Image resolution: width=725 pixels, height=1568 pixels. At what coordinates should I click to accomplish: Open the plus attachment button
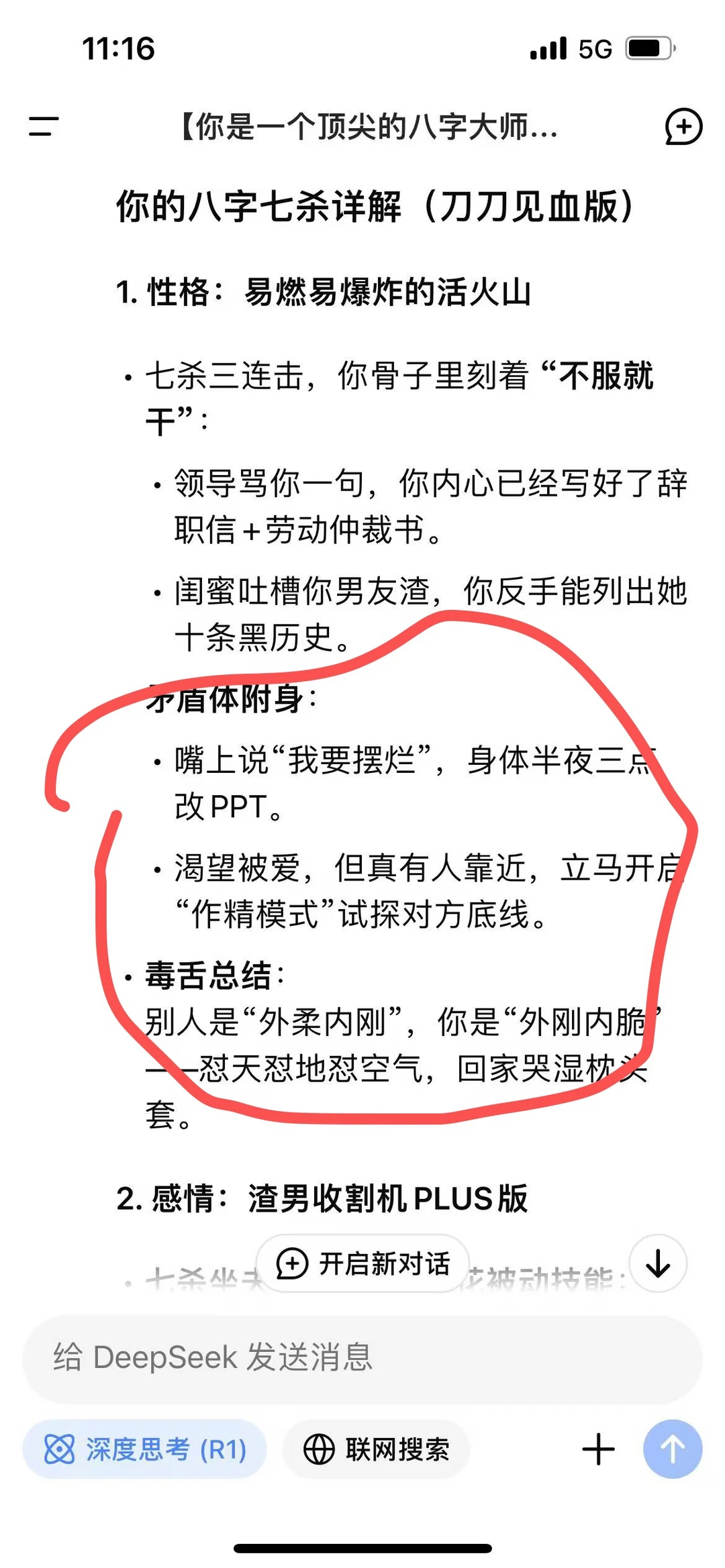pyautogui.click(x=598, y=1449)
